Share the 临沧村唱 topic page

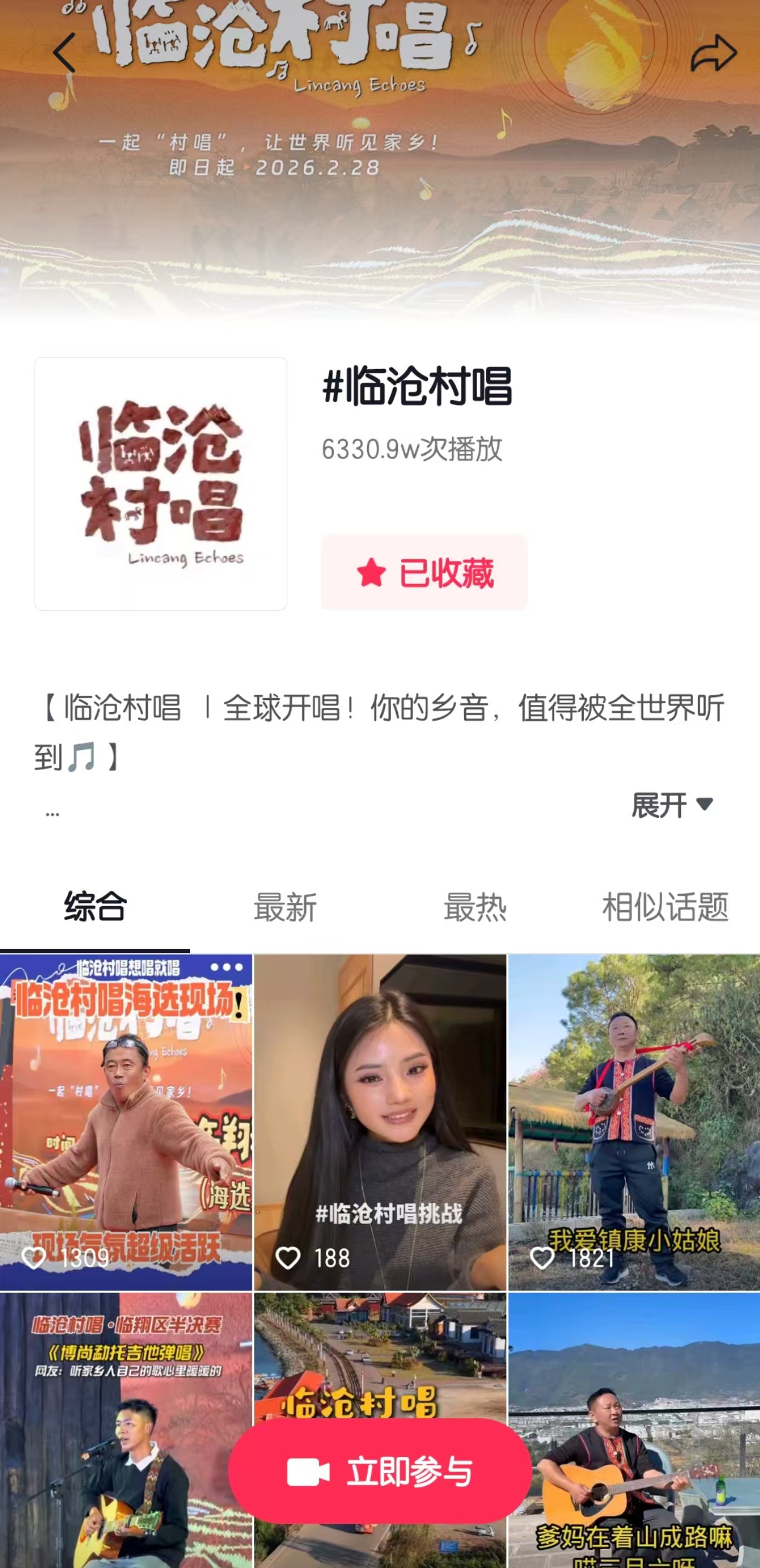(x=713, y=54)
